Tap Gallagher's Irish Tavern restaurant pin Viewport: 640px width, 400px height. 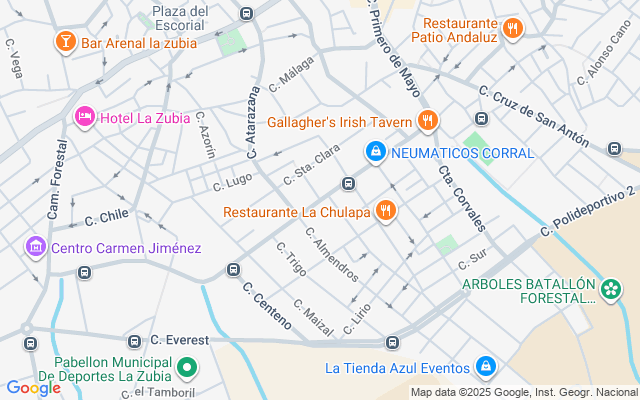point(427,121)
